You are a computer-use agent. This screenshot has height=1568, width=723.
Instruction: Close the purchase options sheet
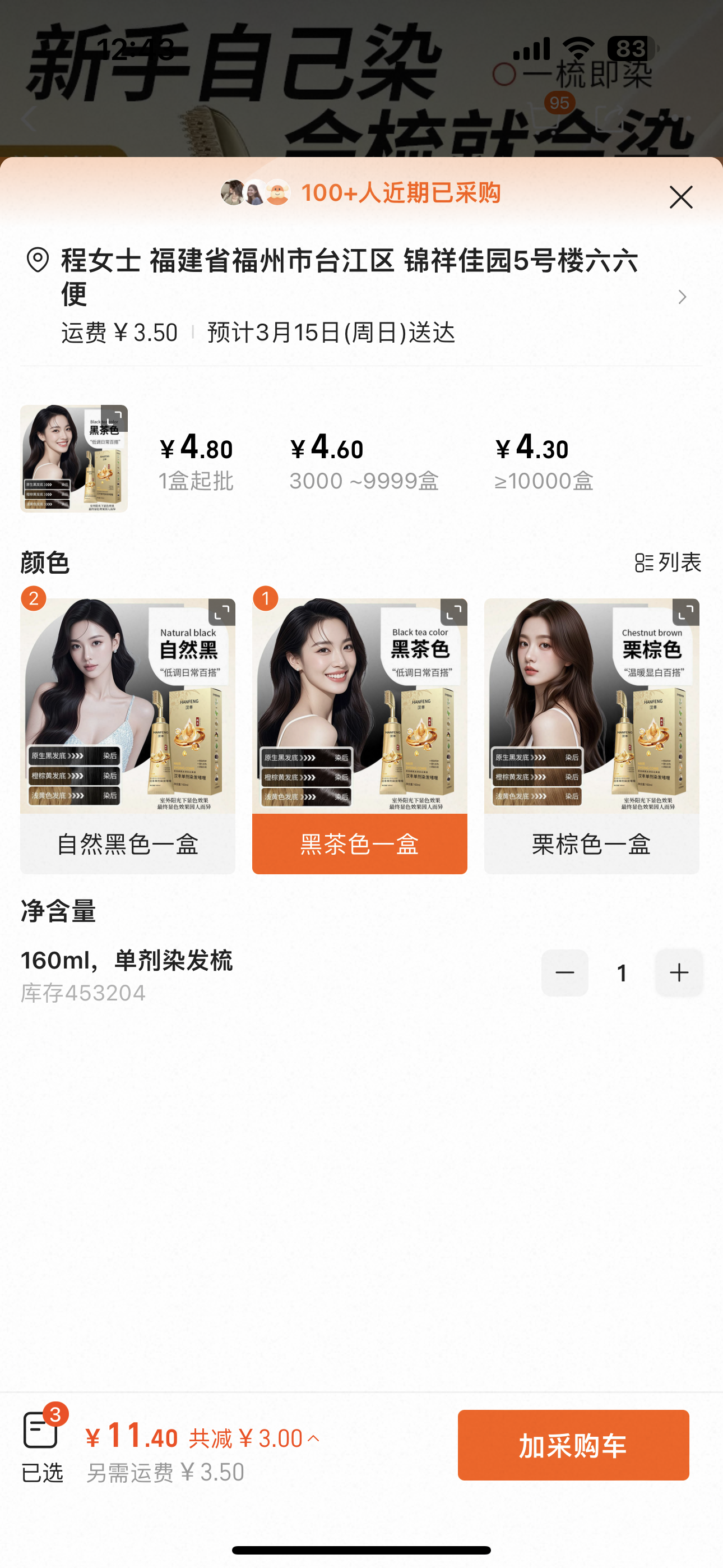click(680, 197)
